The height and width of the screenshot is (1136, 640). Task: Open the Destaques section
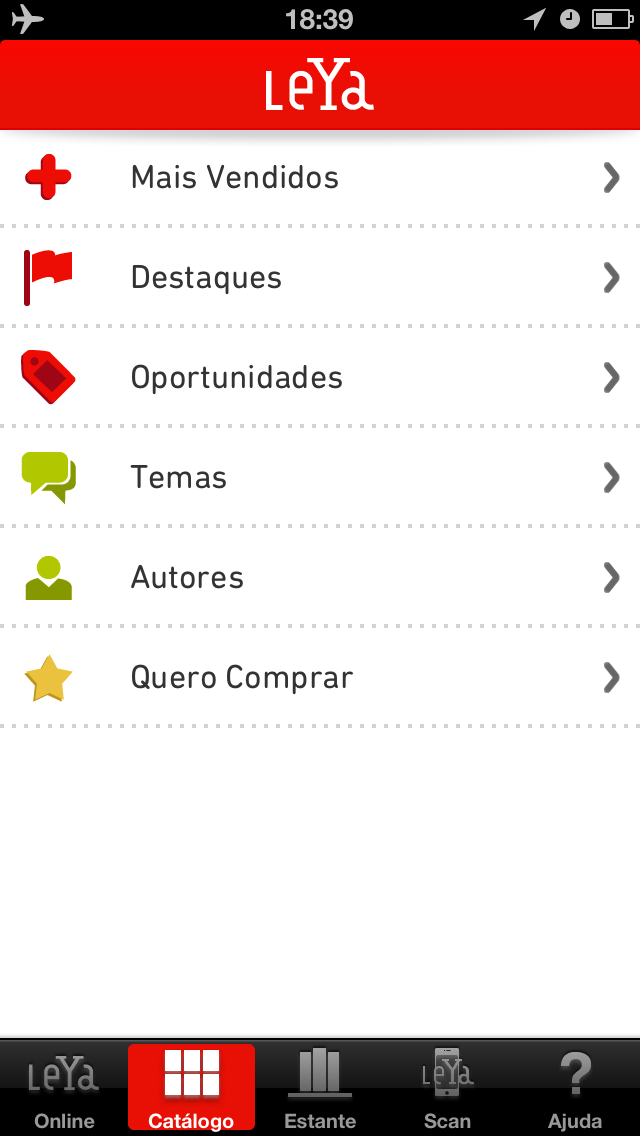click(320, 277)
